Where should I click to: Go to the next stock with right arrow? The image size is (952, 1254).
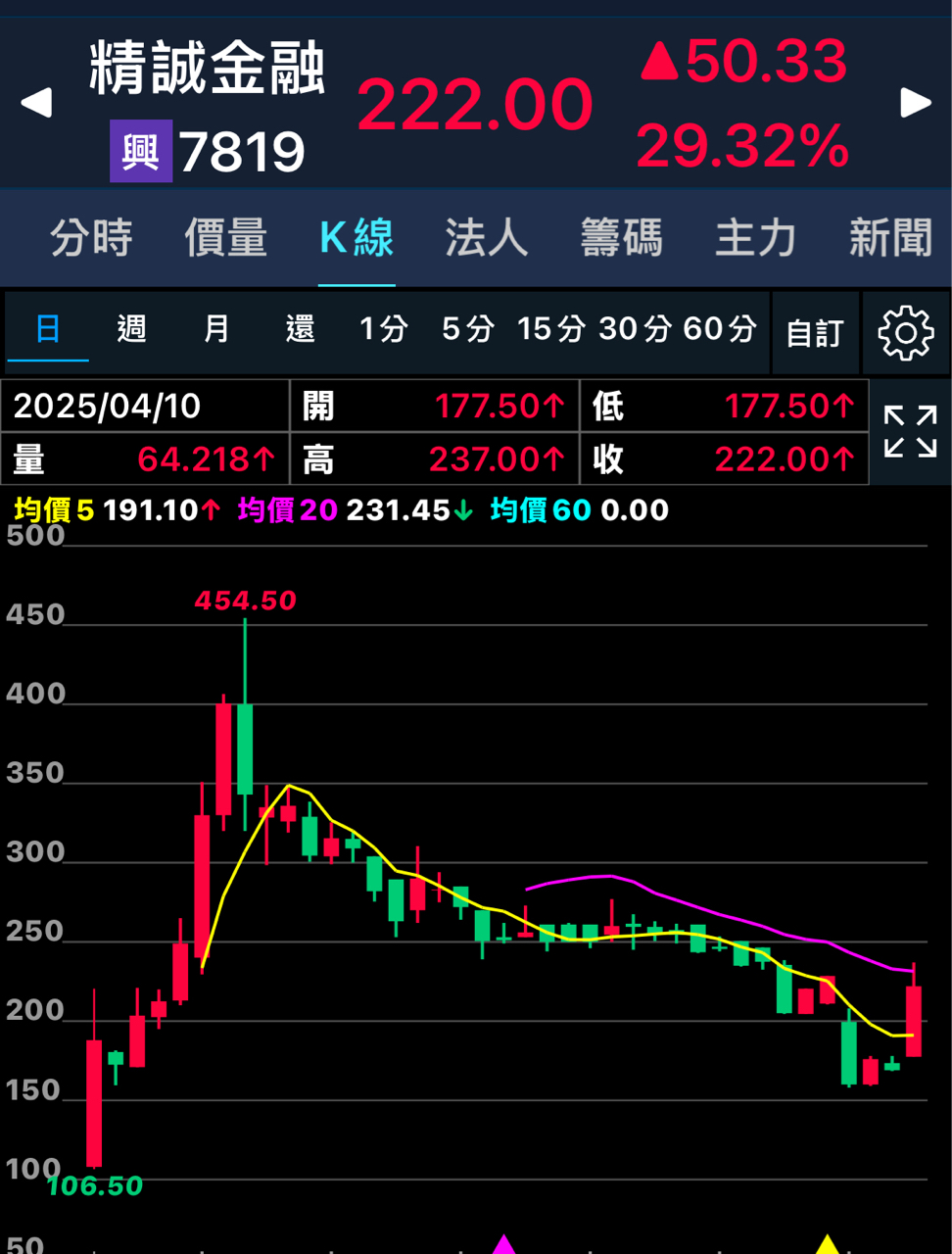916,103
